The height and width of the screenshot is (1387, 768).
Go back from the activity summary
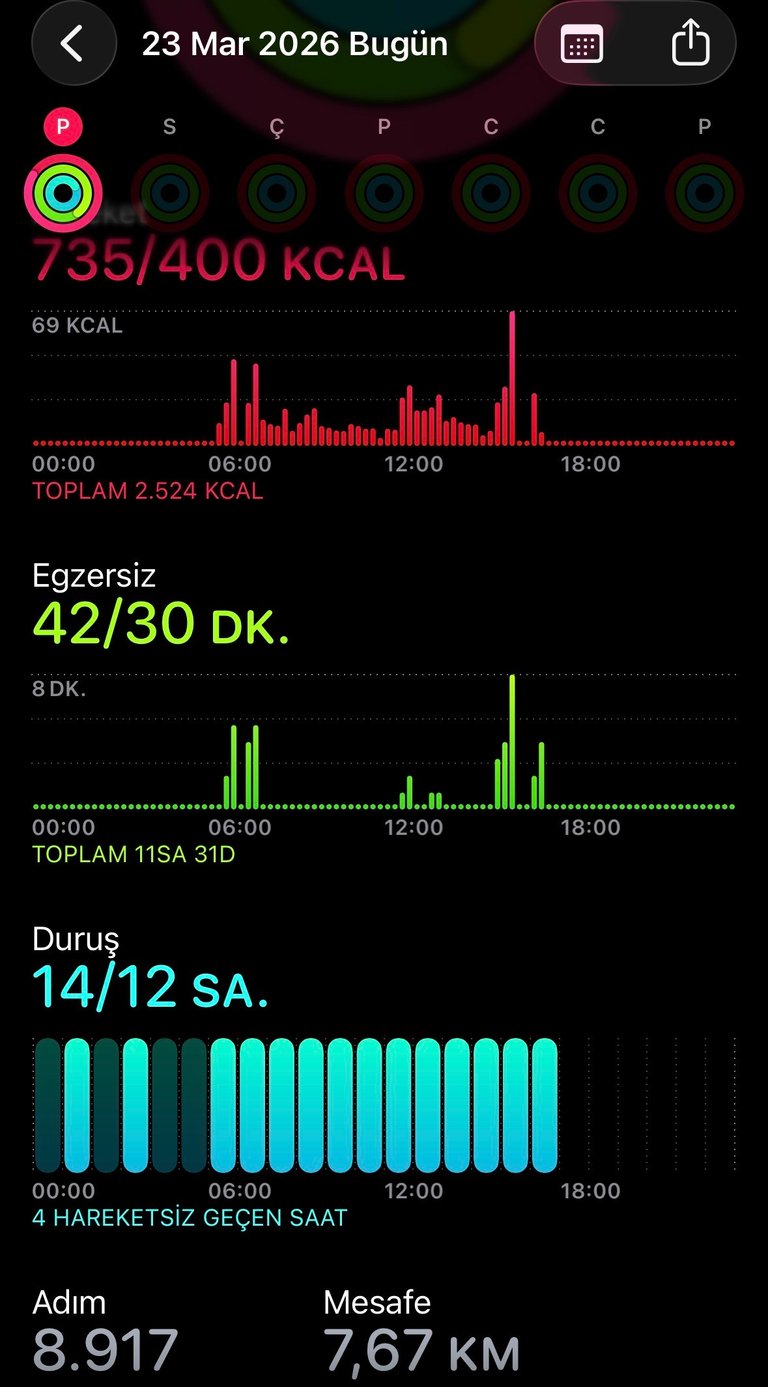pyautogui.click(x=72, y=44)
